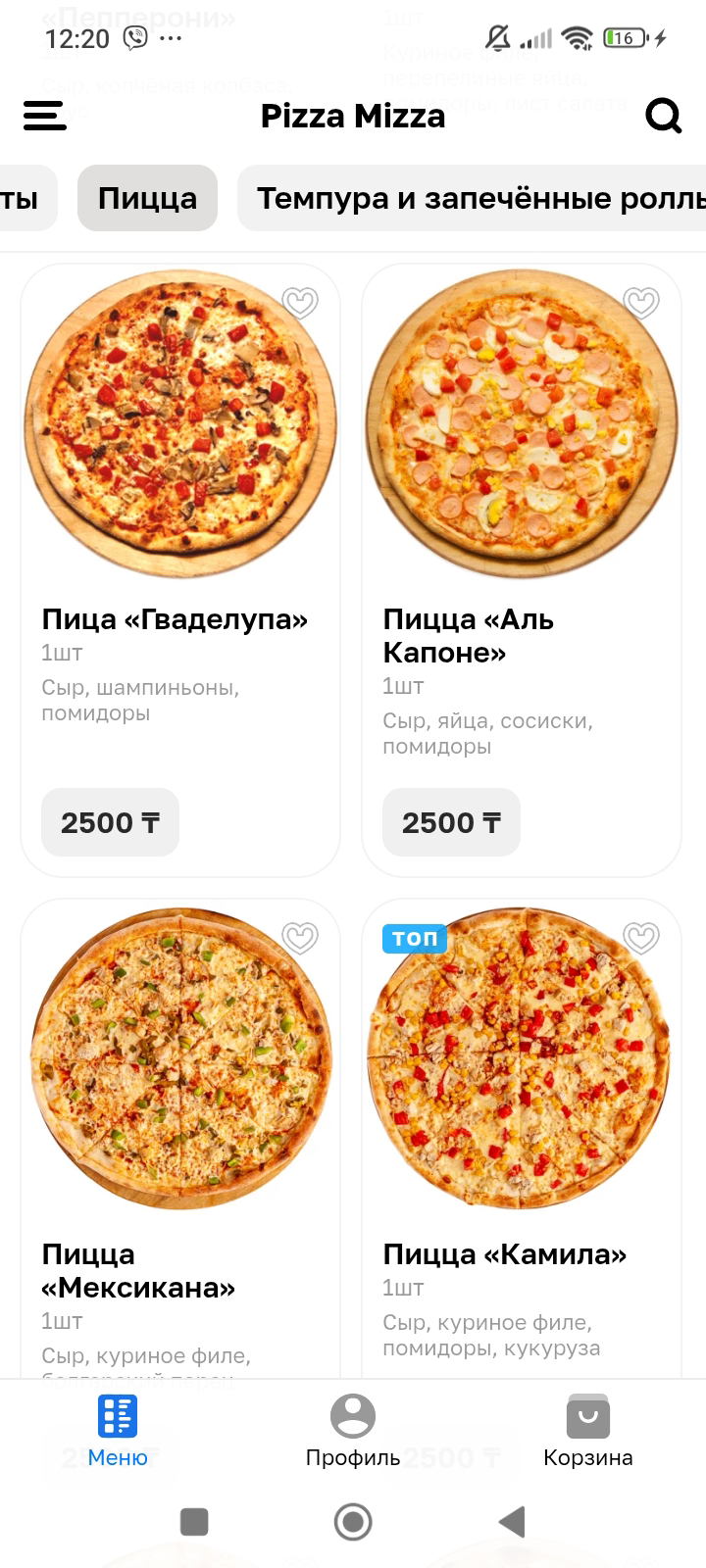Favorite Пицца «Мексикана» with the heart
This screenshot has width=706, height=1568.
(300, 938)
